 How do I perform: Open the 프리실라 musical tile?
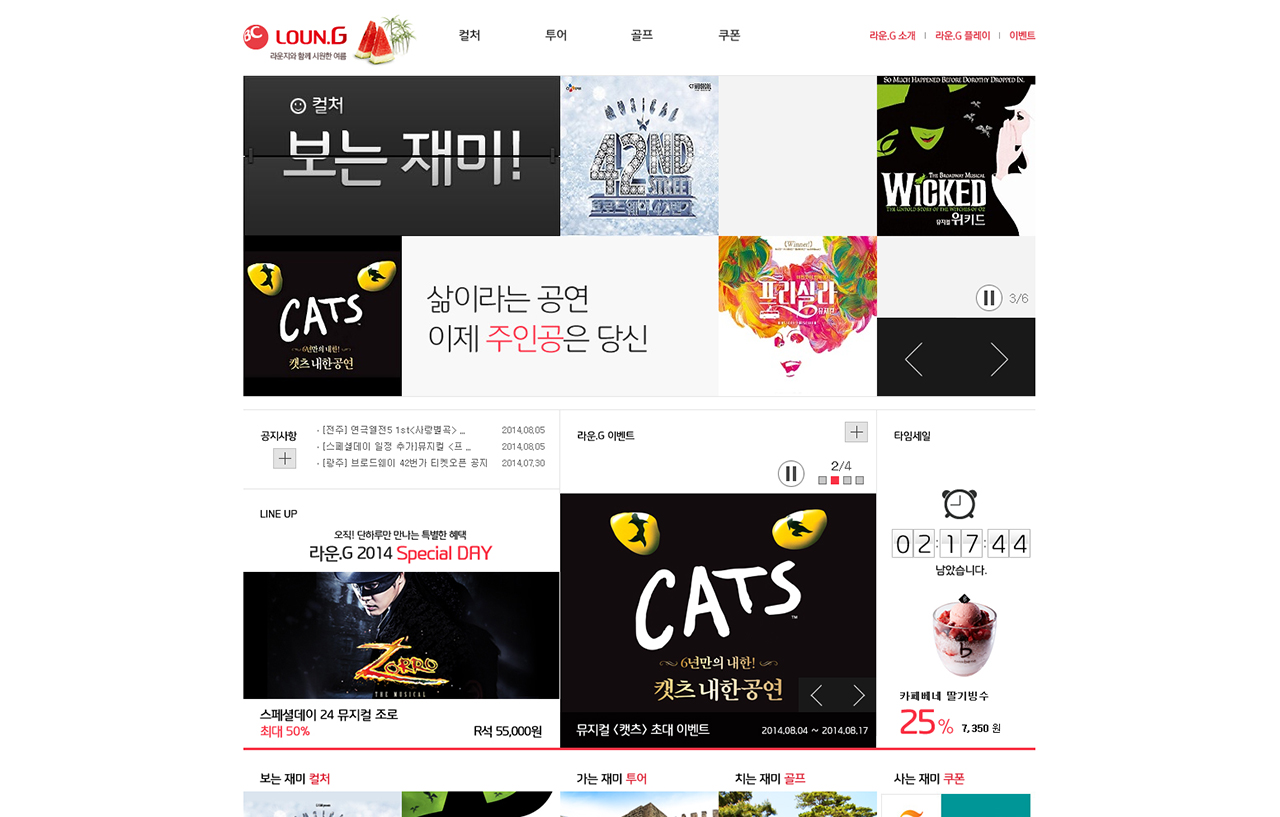tap(797, 316)
